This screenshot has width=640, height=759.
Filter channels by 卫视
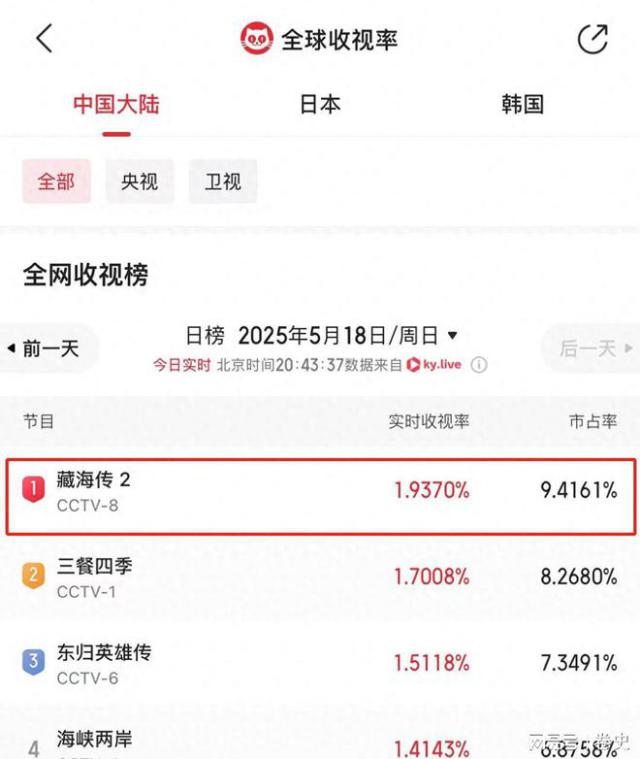click(x=223, y=182)
